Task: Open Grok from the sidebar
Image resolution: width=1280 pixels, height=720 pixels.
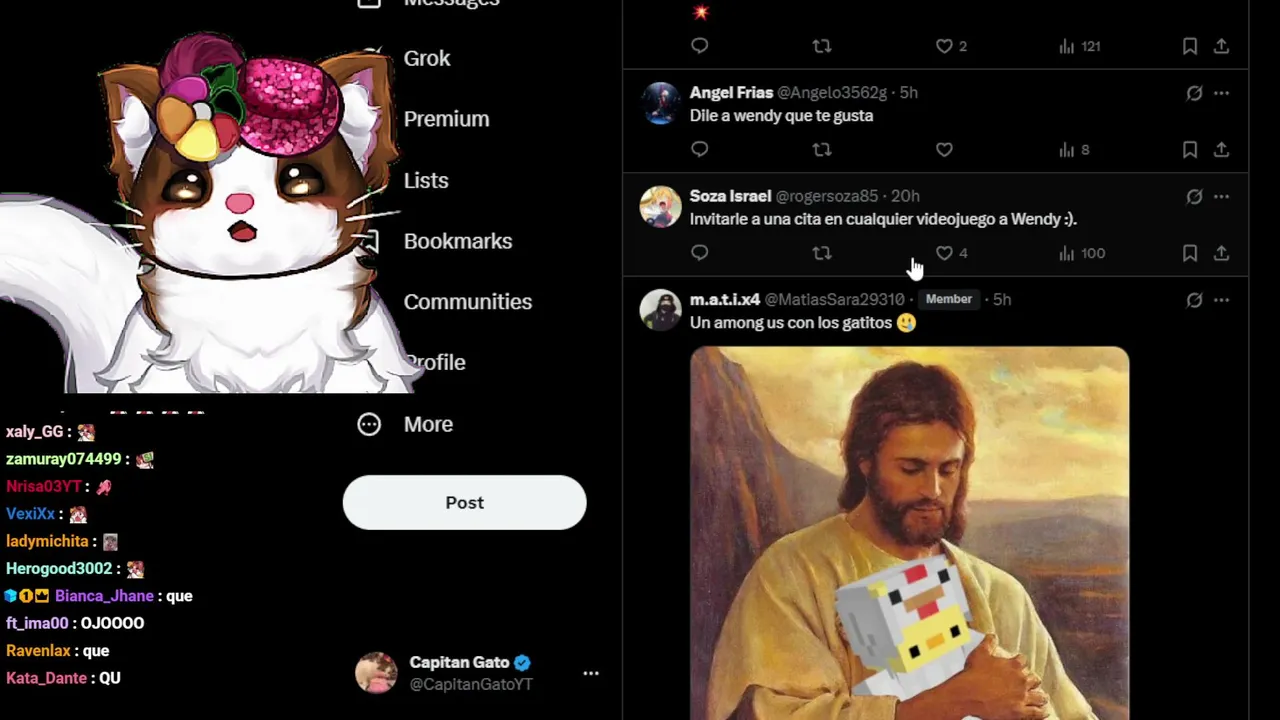Action: pyautogui.click(x=427, y=58)
